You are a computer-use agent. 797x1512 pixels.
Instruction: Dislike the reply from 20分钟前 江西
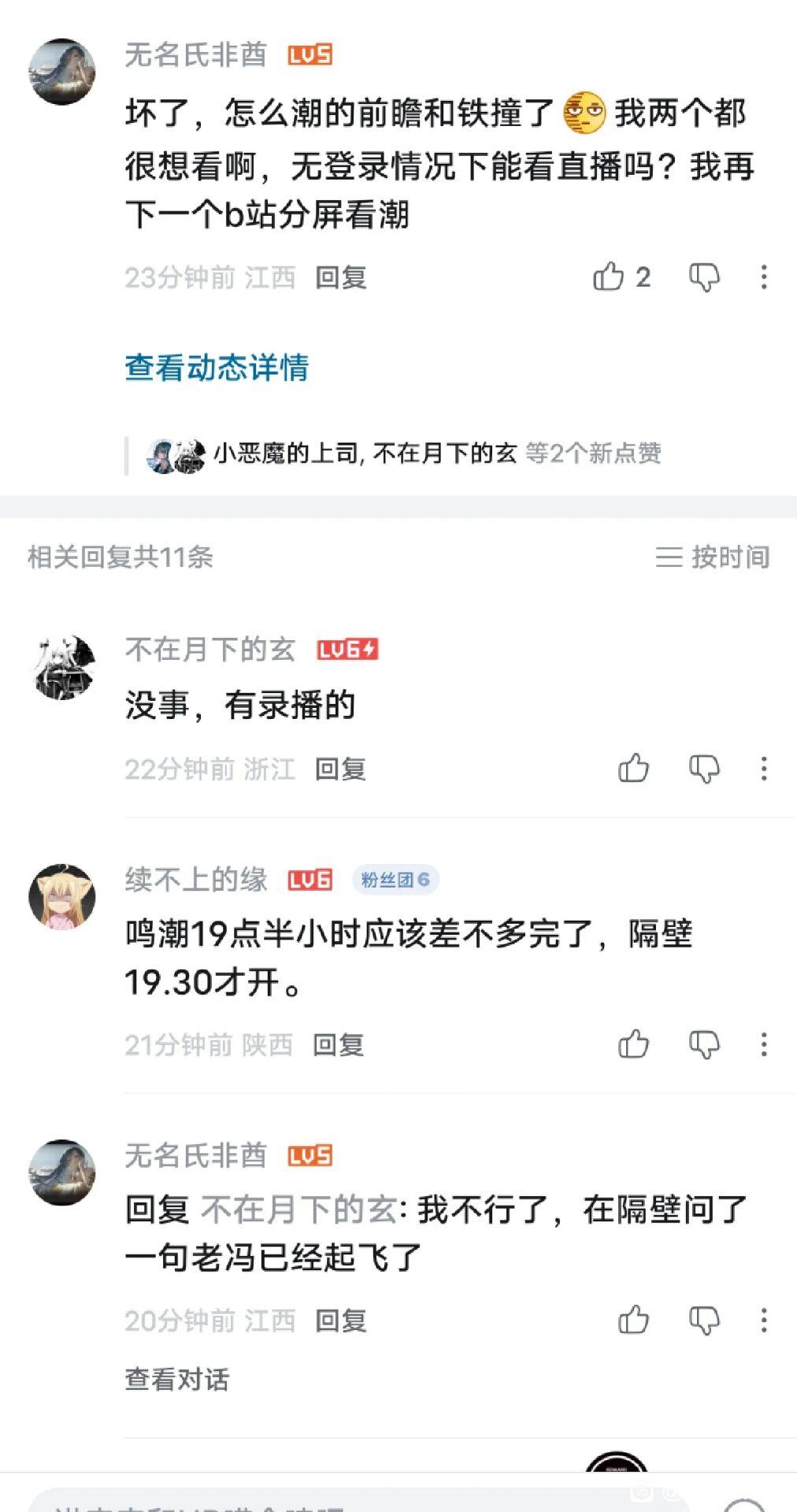pos(704,1321)
